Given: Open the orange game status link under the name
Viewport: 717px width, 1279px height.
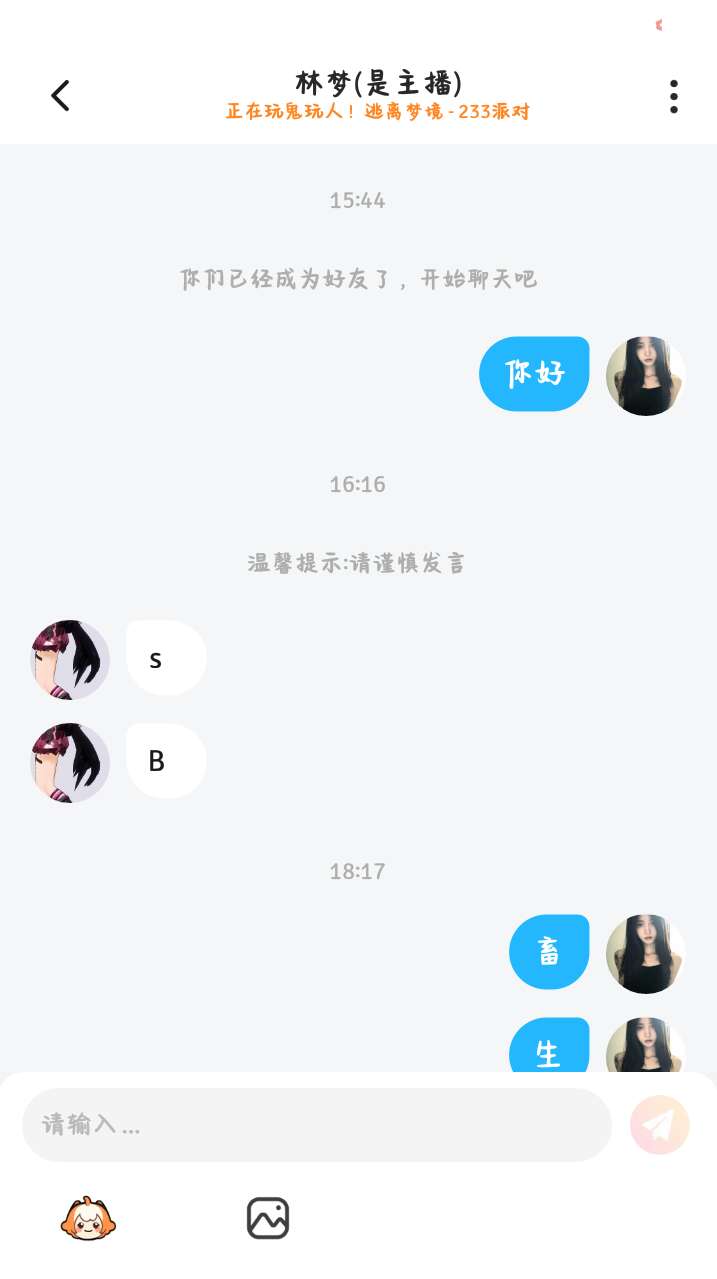Looking at the screenshot, I should 378,112.
